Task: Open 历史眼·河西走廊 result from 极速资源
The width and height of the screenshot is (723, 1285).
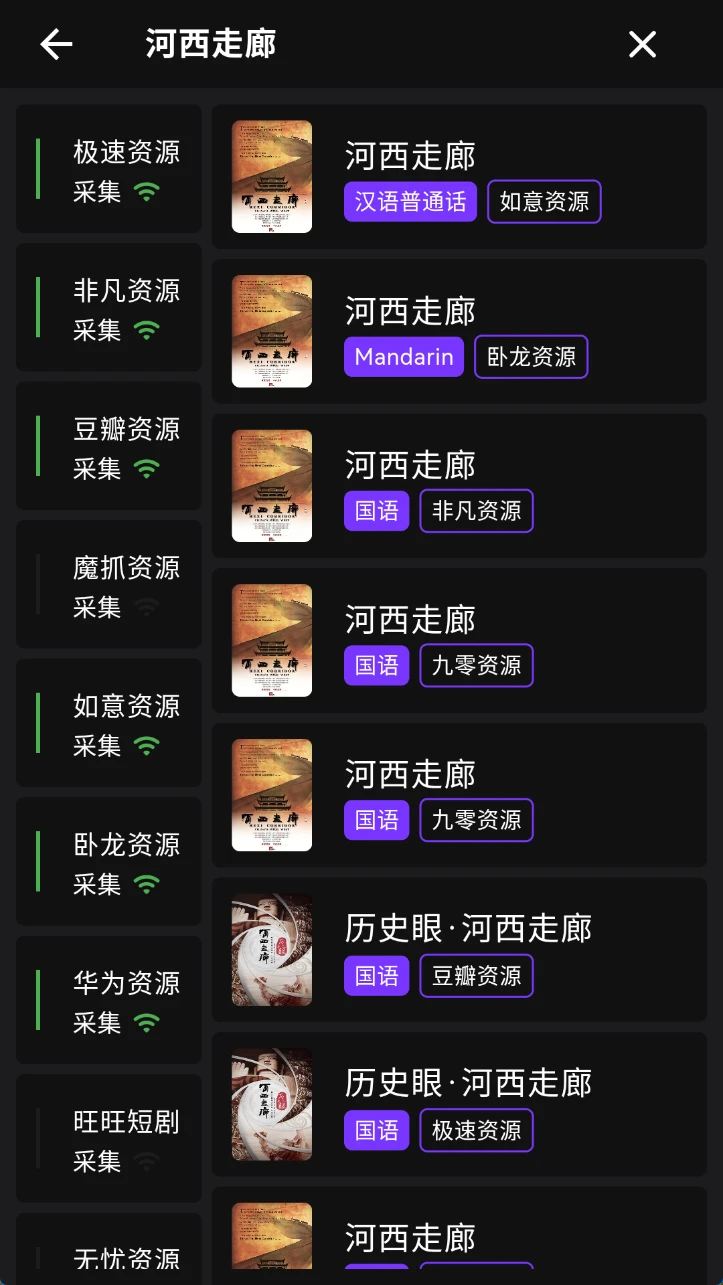Action: point(459,1105)
